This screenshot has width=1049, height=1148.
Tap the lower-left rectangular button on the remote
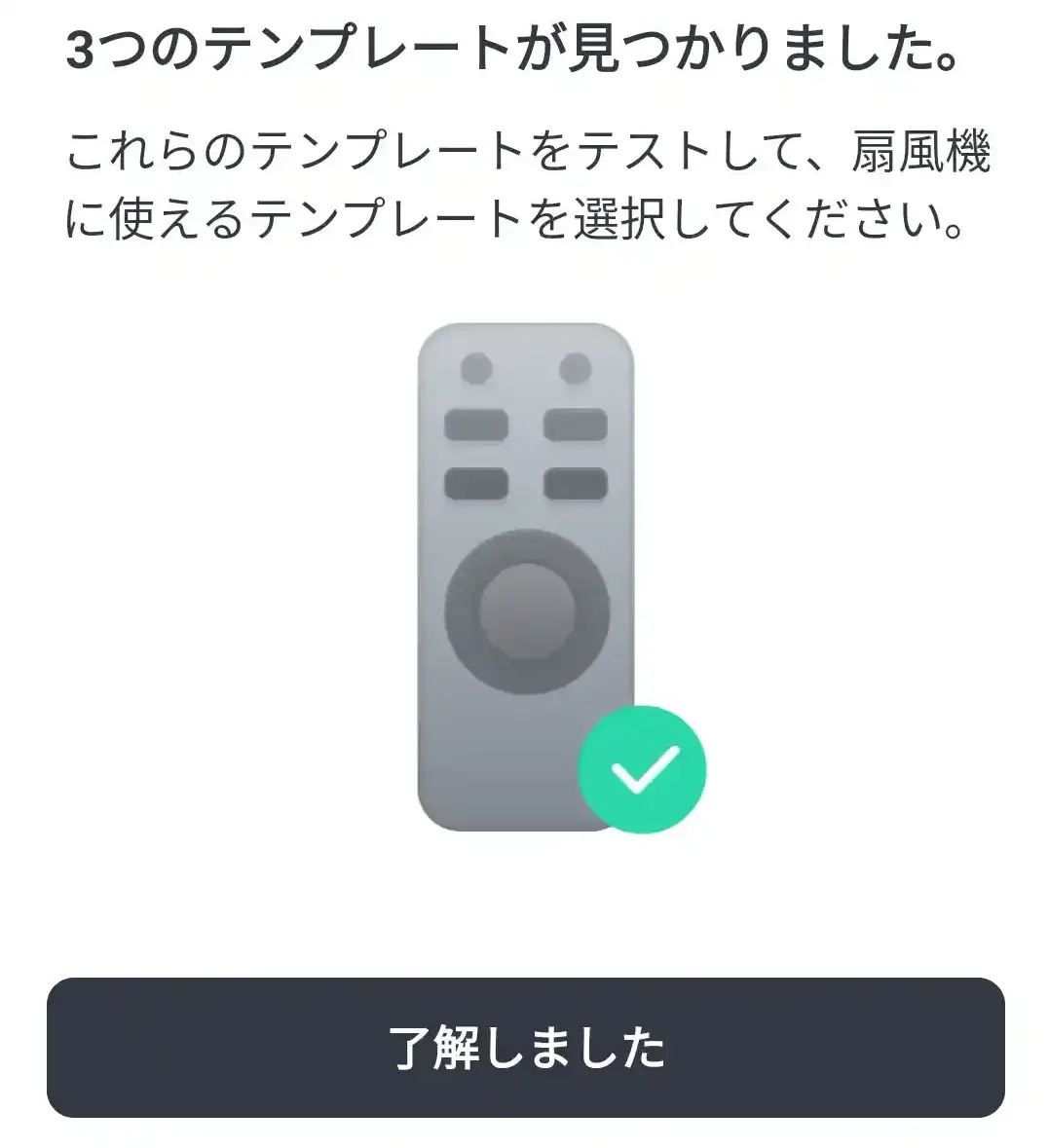coord(474,484)
